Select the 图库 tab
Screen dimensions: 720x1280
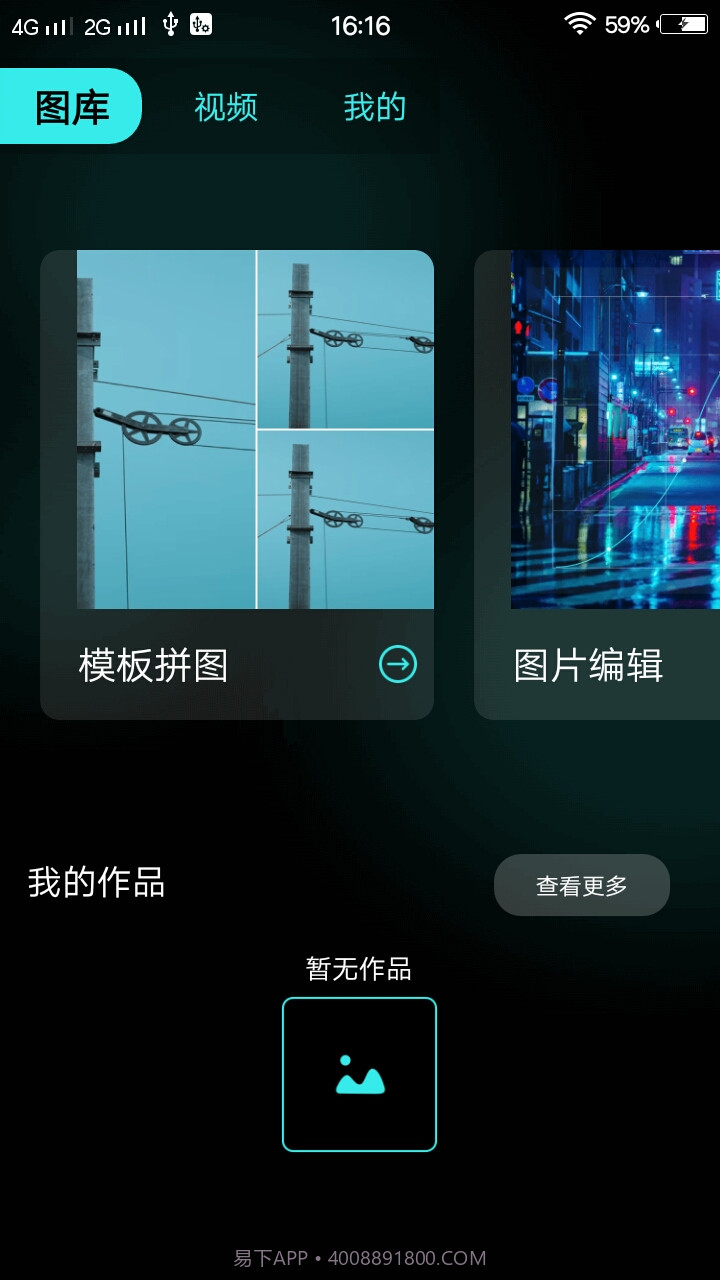[x=71, y=107]
